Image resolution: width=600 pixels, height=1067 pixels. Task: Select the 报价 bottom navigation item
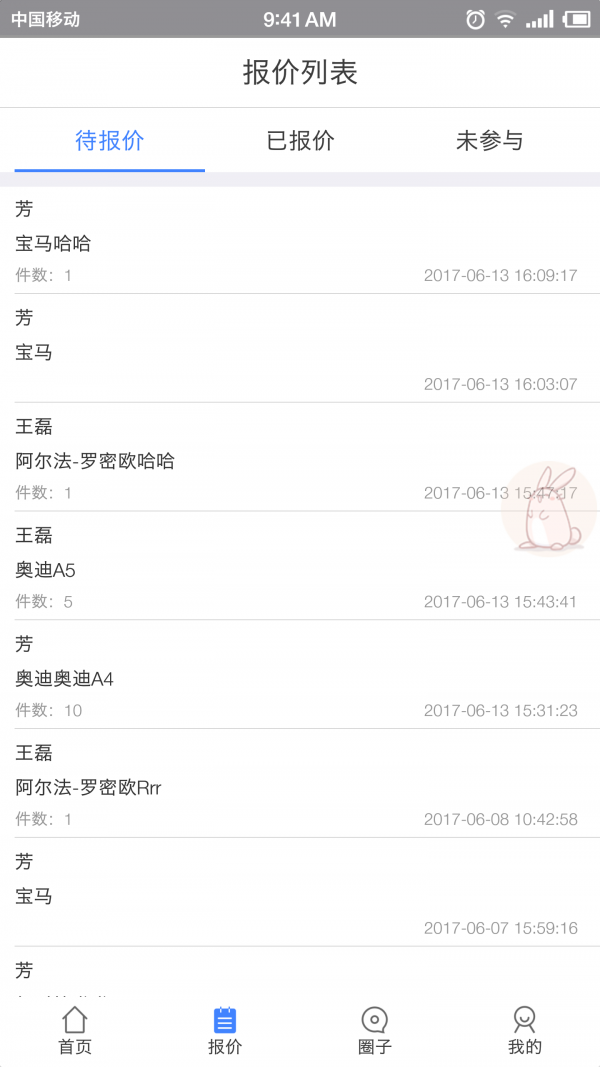[x=225, y=1031]
